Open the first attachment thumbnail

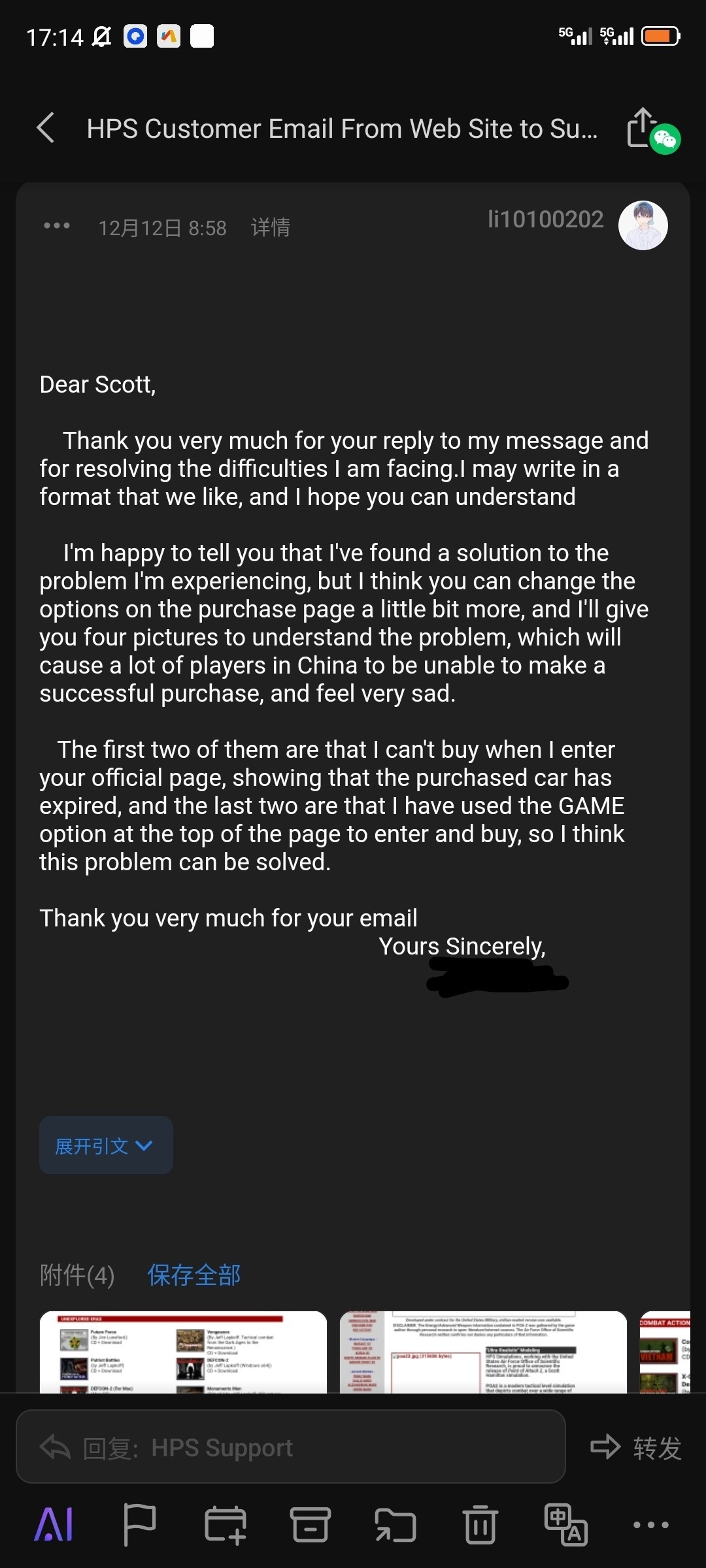[183, 1352]
